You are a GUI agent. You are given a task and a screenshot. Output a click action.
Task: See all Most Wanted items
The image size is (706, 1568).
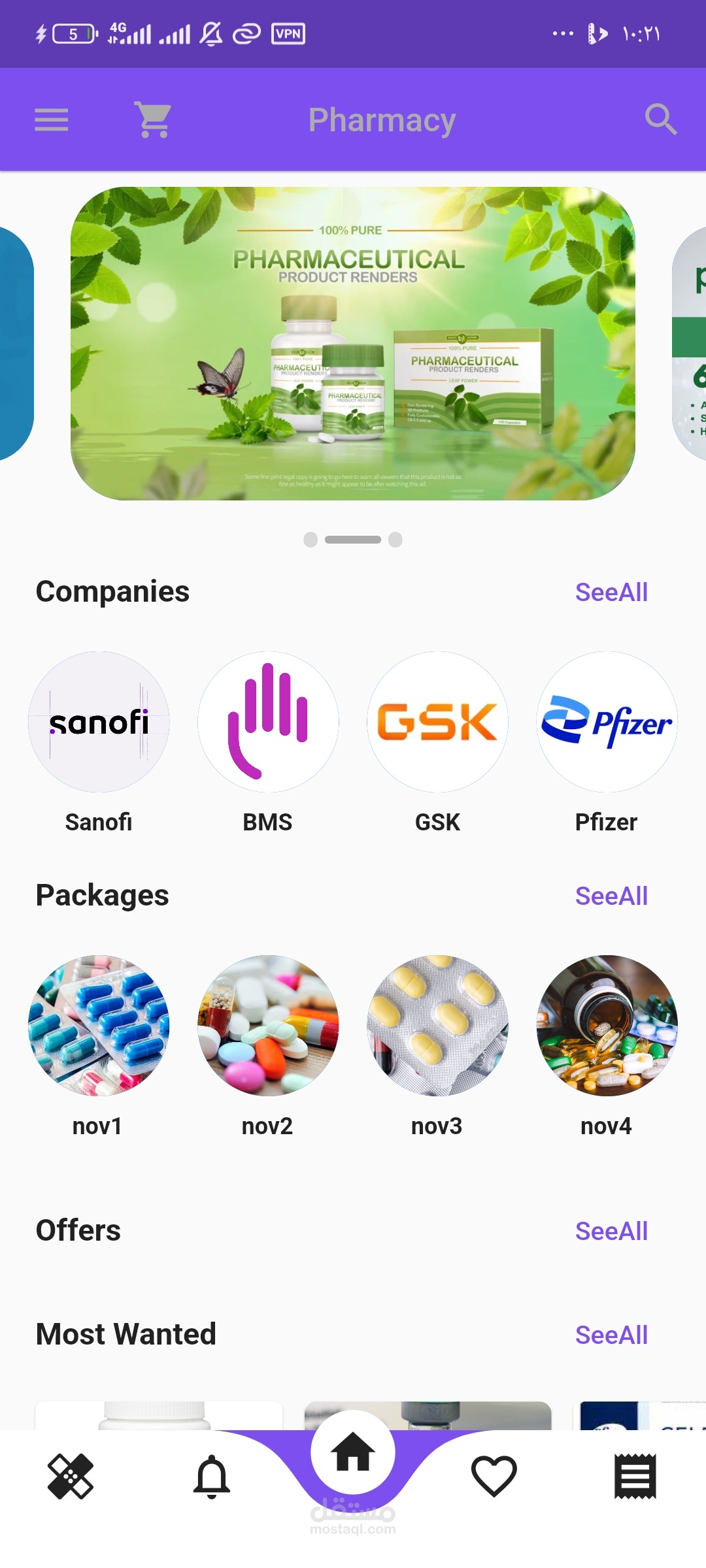pos(611,1335)
